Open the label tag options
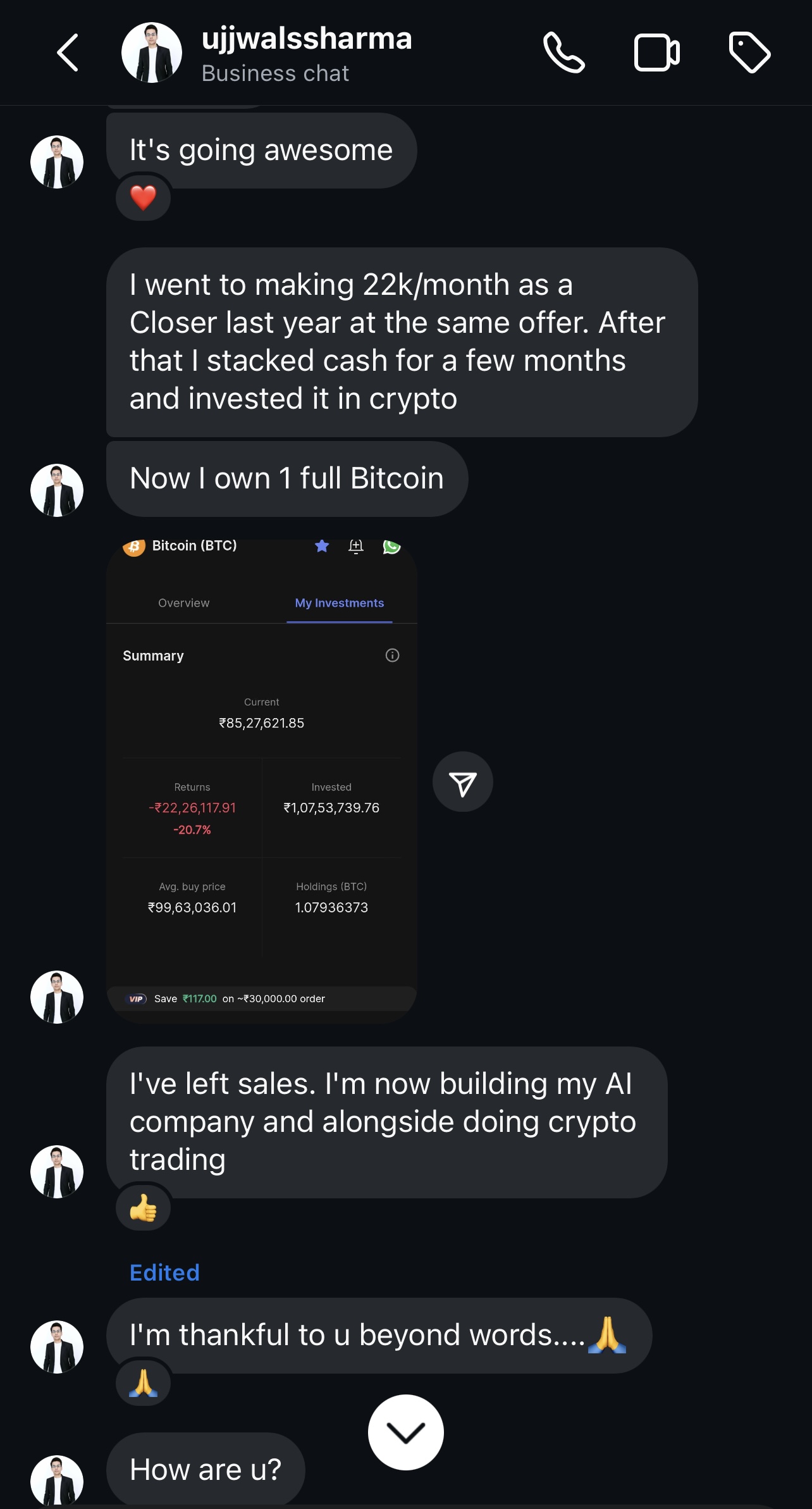Image resolution: width=812 pixels, height=1509 pixels. (x=749, y=53)
